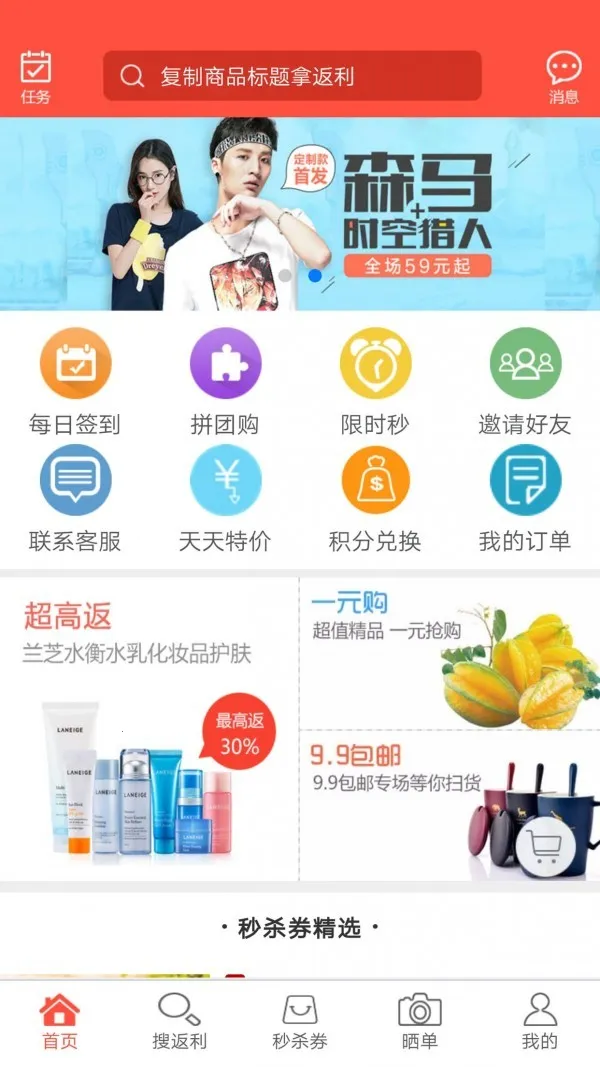Open 积分兑换 points exchange
This screenshot has height=1067, width=600.
pyautogui.click(x=375, y=499)
